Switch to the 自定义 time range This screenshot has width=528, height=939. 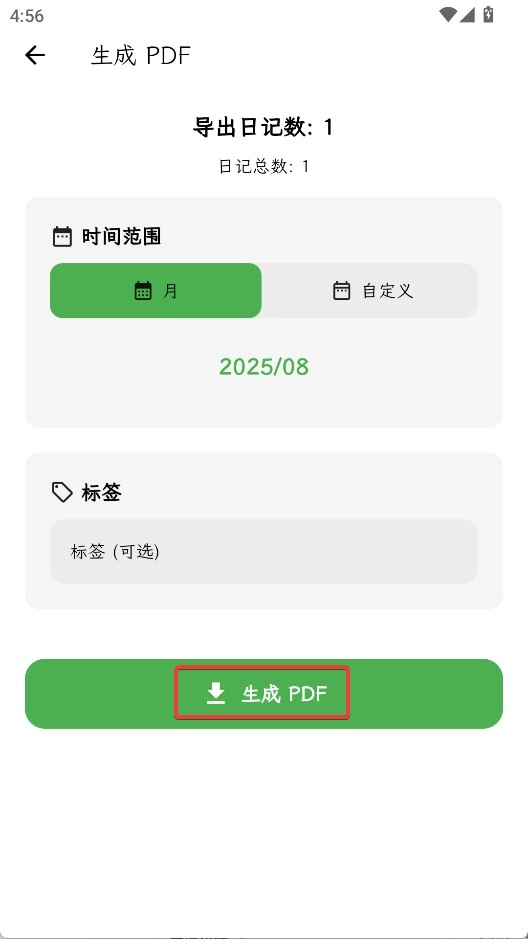[x=370, y=290]
